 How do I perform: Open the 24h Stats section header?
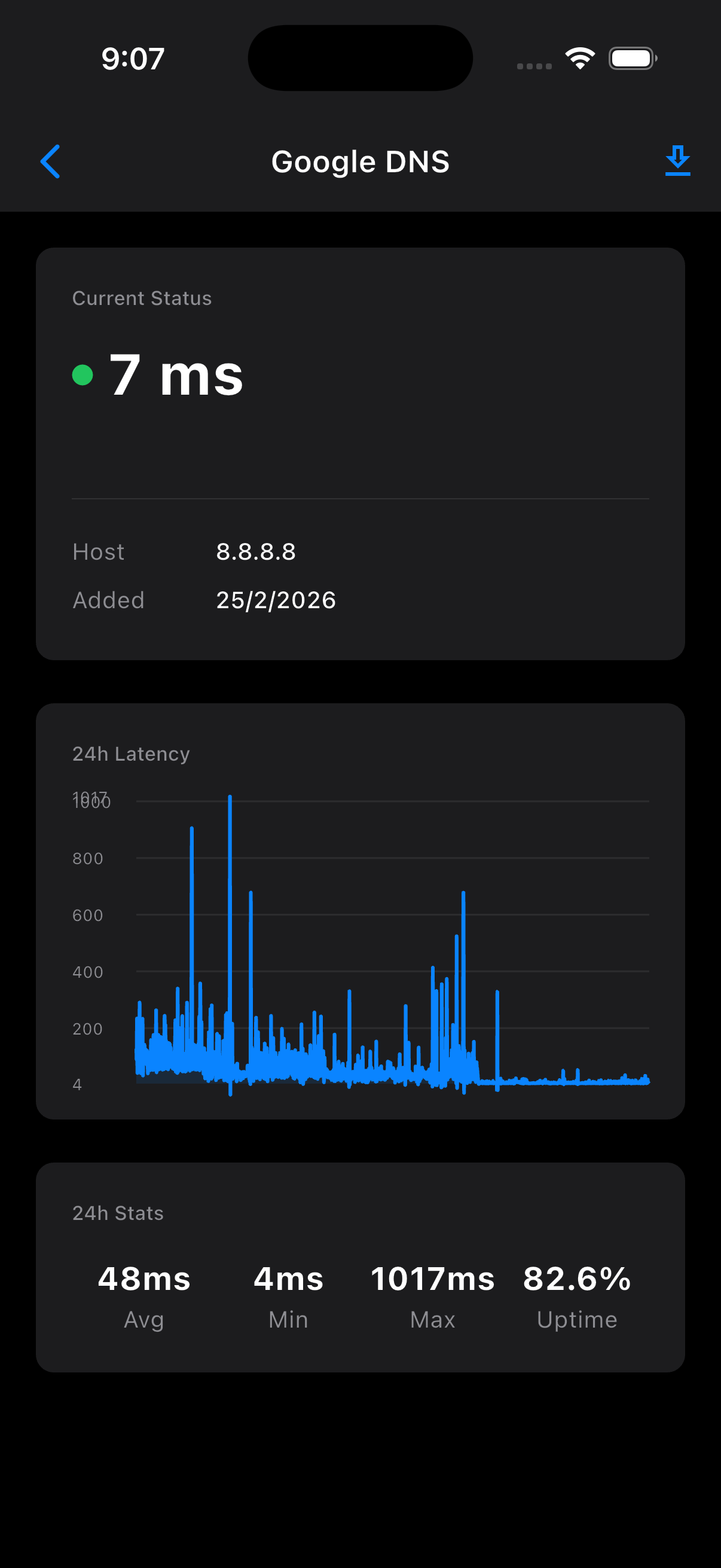click(118, 1213)
